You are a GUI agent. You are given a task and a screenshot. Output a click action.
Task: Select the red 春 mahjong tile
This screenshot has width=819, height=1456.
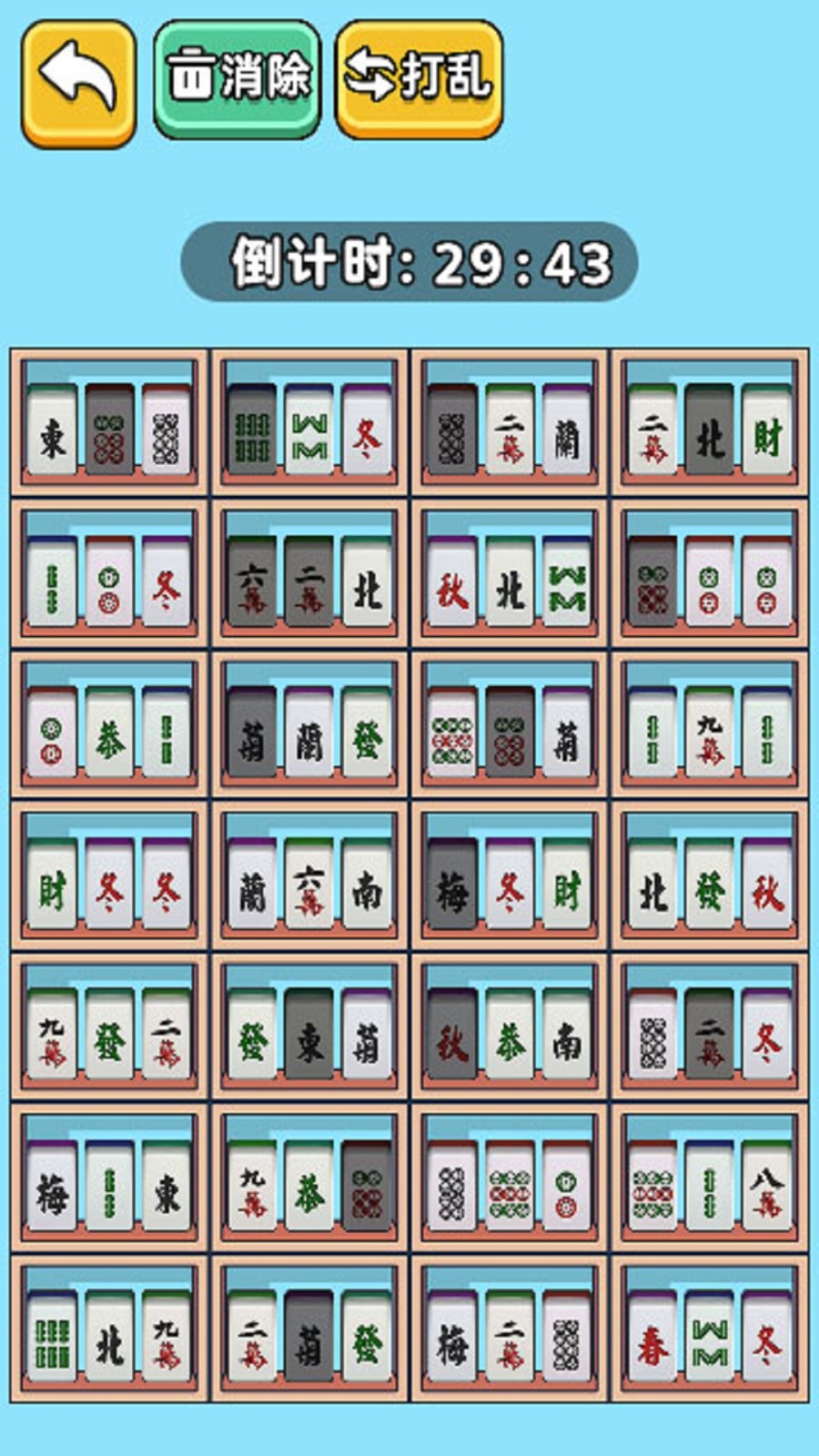point(652,1344)
